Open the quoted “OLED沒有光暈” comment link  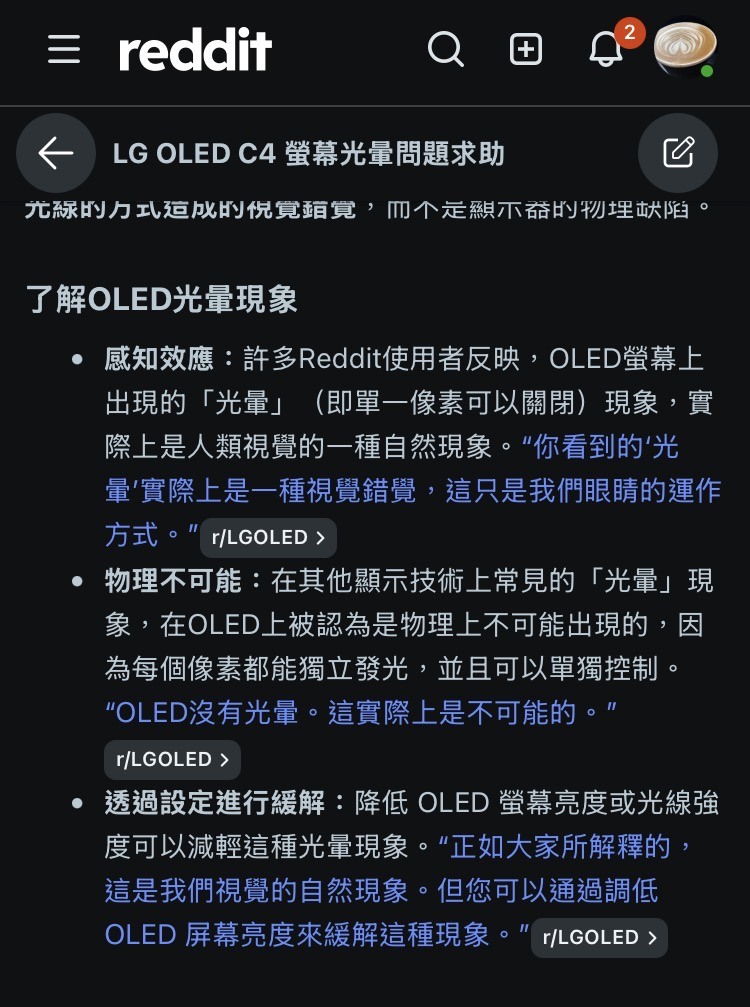pyautogui.click(x=360, y=713)
